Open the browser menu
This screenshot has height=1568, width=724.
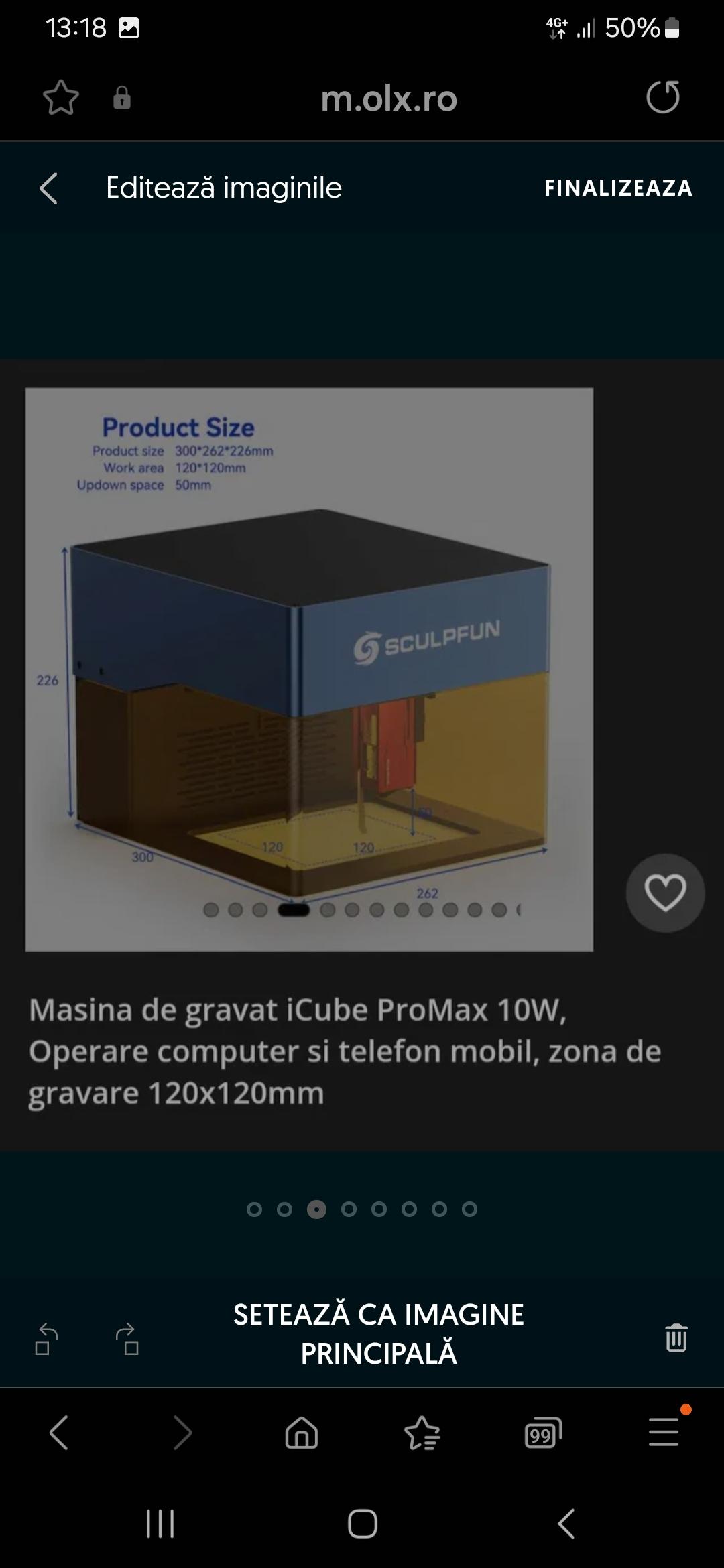pyautogui.click(x=664, y=1431)
